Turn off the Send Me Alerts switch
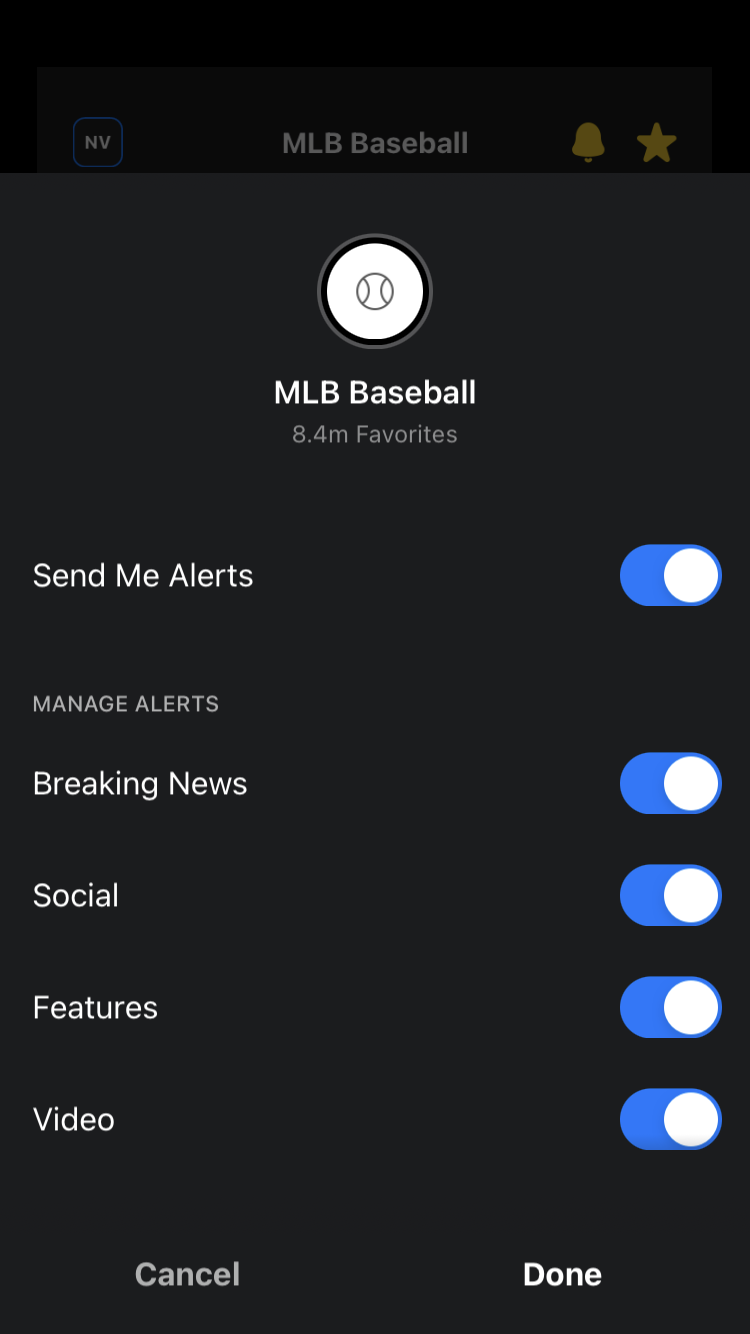 tap(670, 576)
